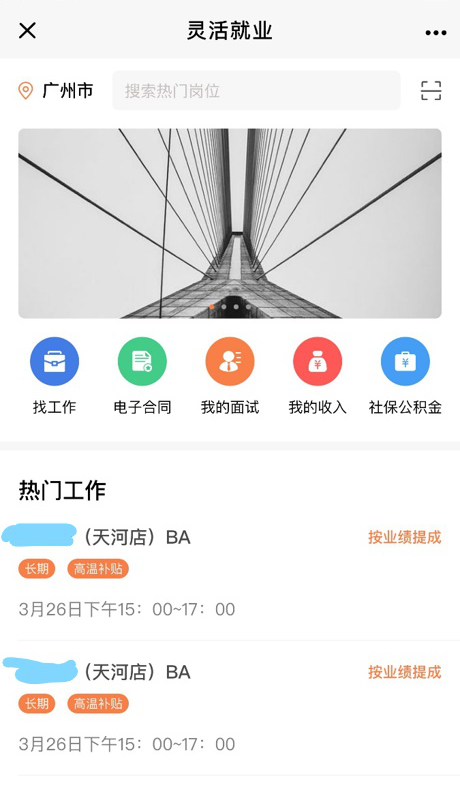Screen dimensions: 460x798
Task: Open 社保公积金
Action: [405, 376]
